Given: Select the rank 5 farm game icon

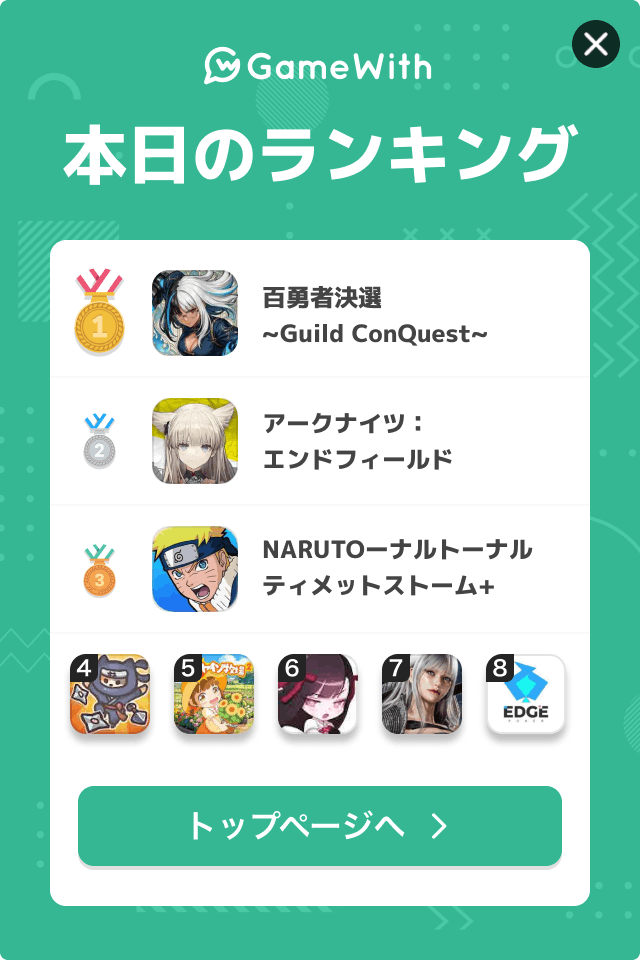Looking at the screenshot, I should 214,694.
